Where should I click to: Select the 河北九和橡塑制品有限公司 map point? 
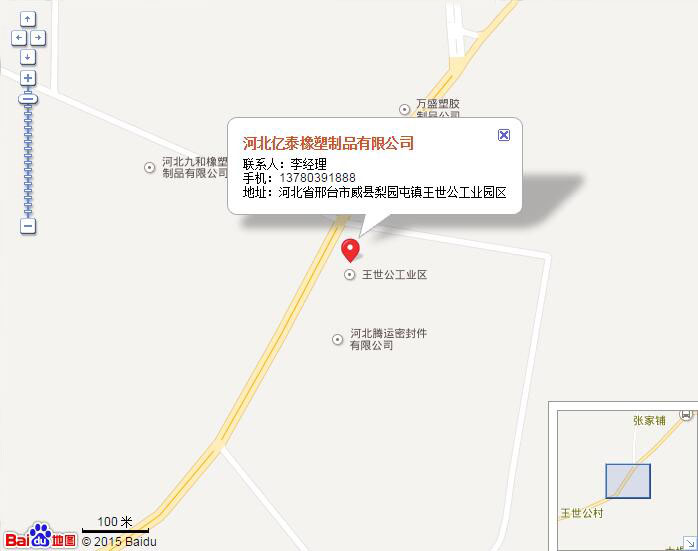(x=151, y=167)
